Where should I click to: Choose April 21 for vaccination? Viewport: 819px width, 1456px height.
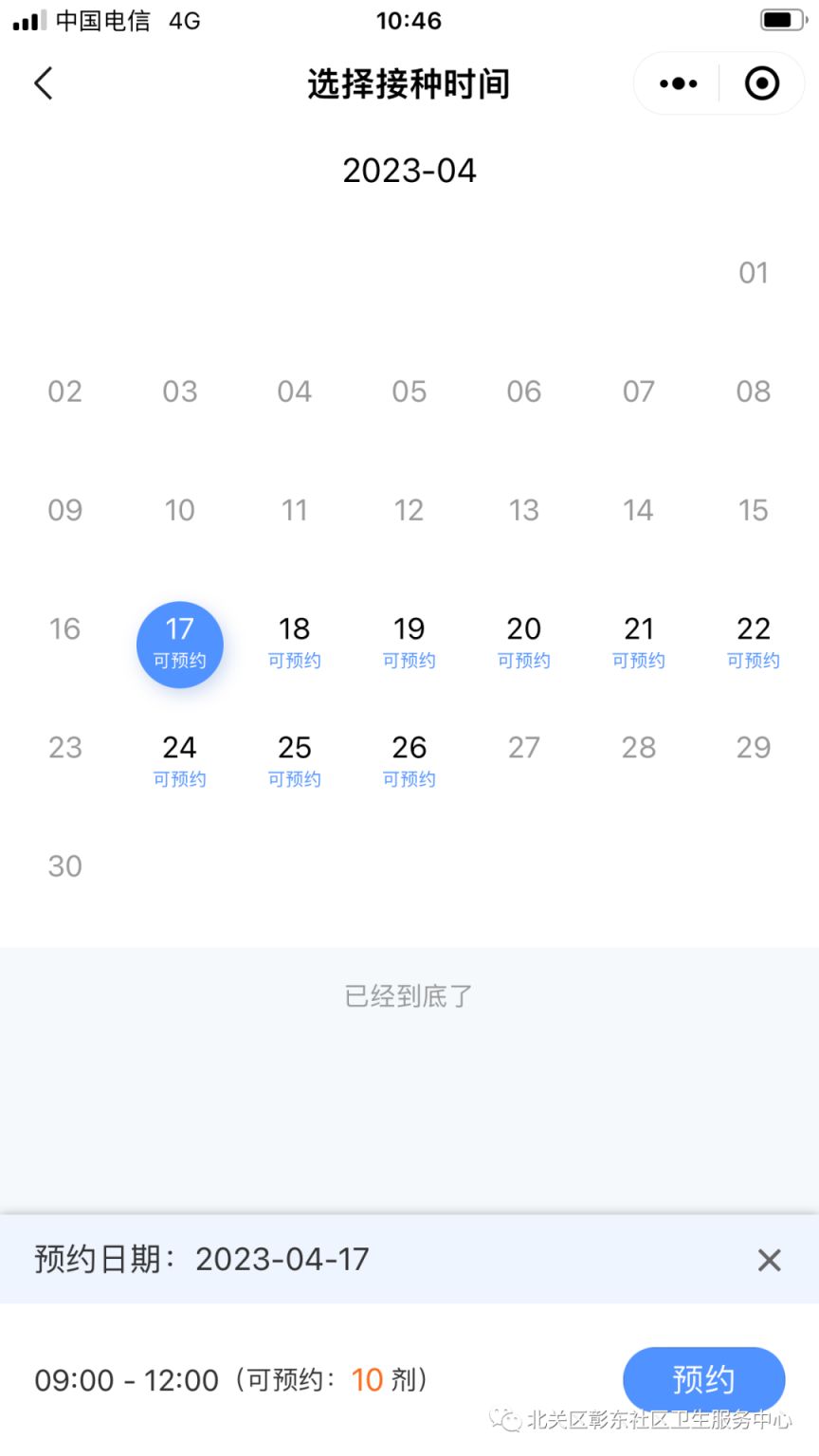[639, 641]
